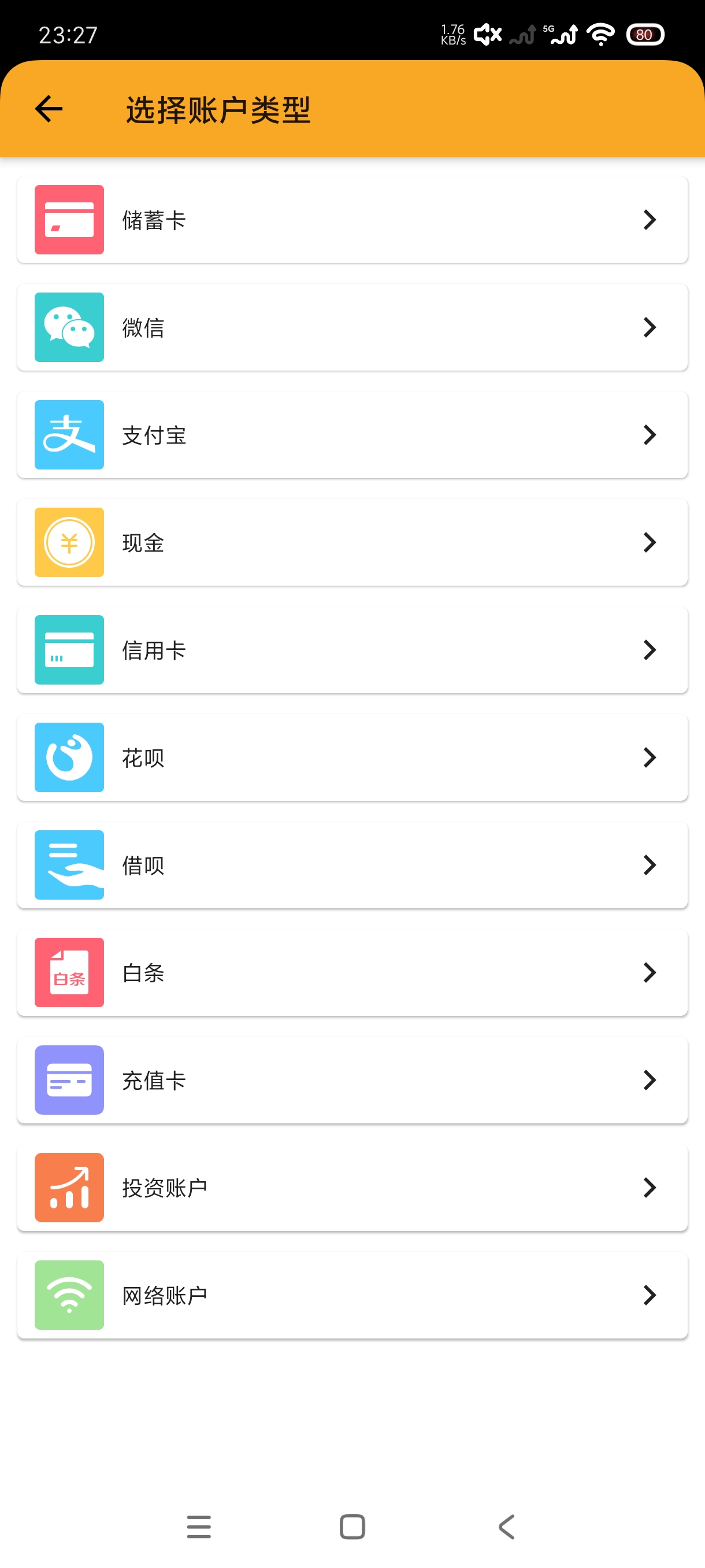Tap the yellow 现金 cash icon
The image size is (705, 1568).
(x=69, y=542)
